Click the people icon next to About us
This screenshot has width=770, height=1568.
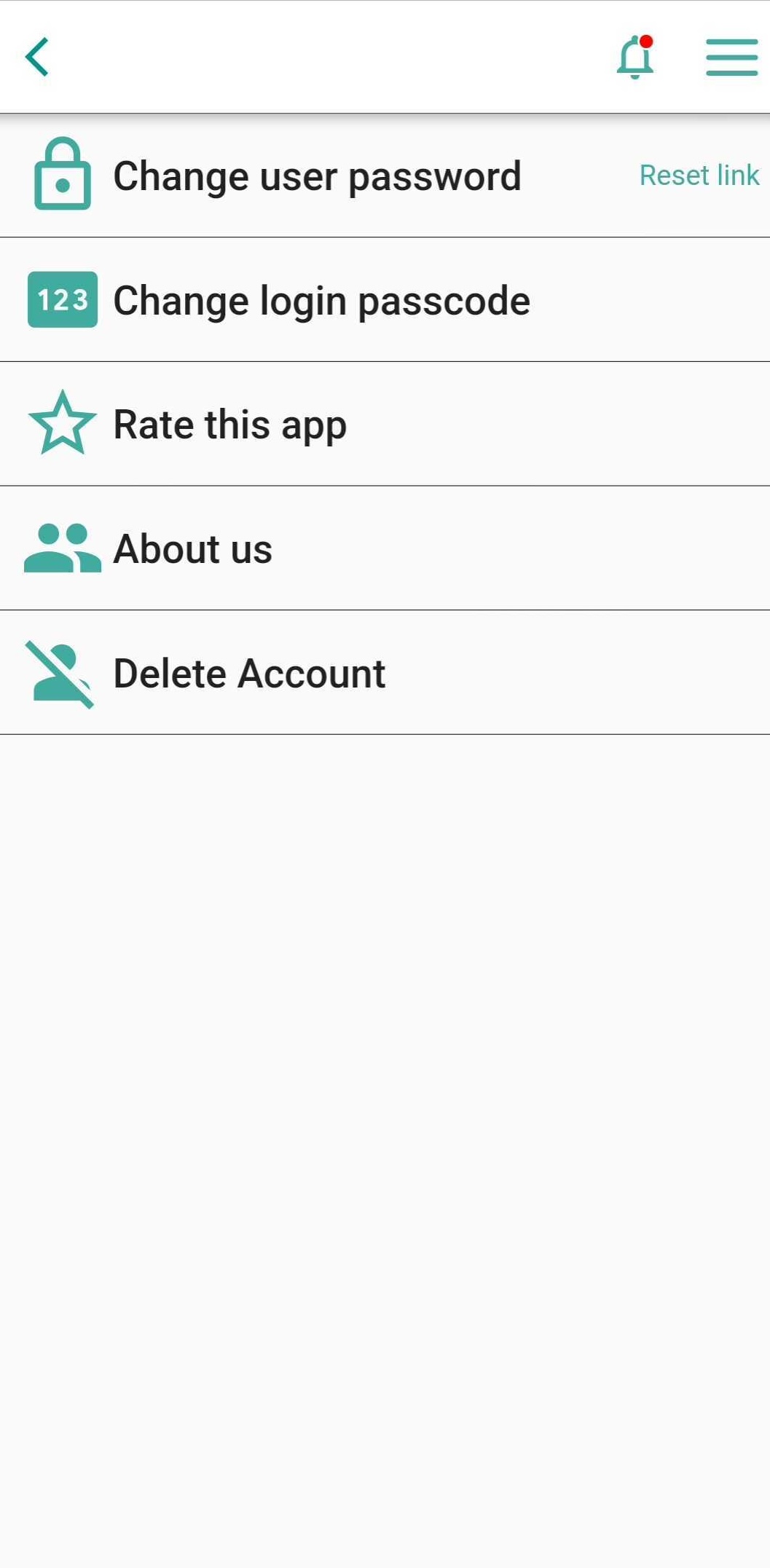(x=62, y=548)
